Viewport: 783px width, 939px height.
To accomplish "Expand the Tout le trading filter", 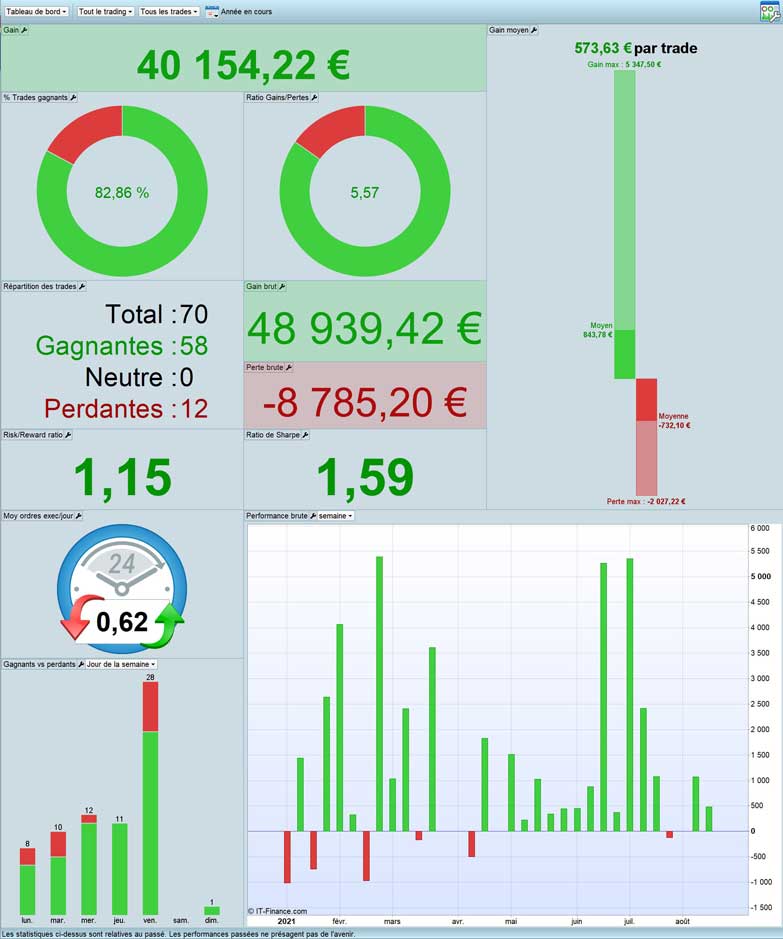I will pos(105,11).
